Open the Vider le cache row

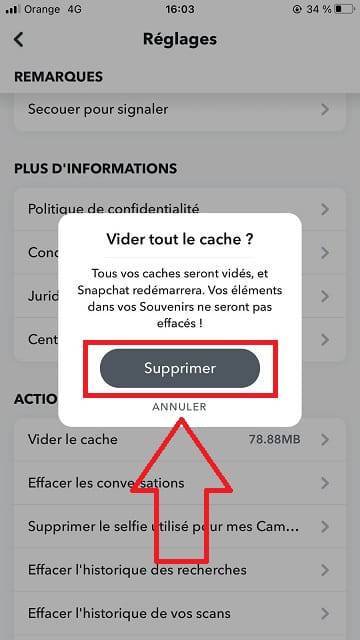(x=180, y=440)
